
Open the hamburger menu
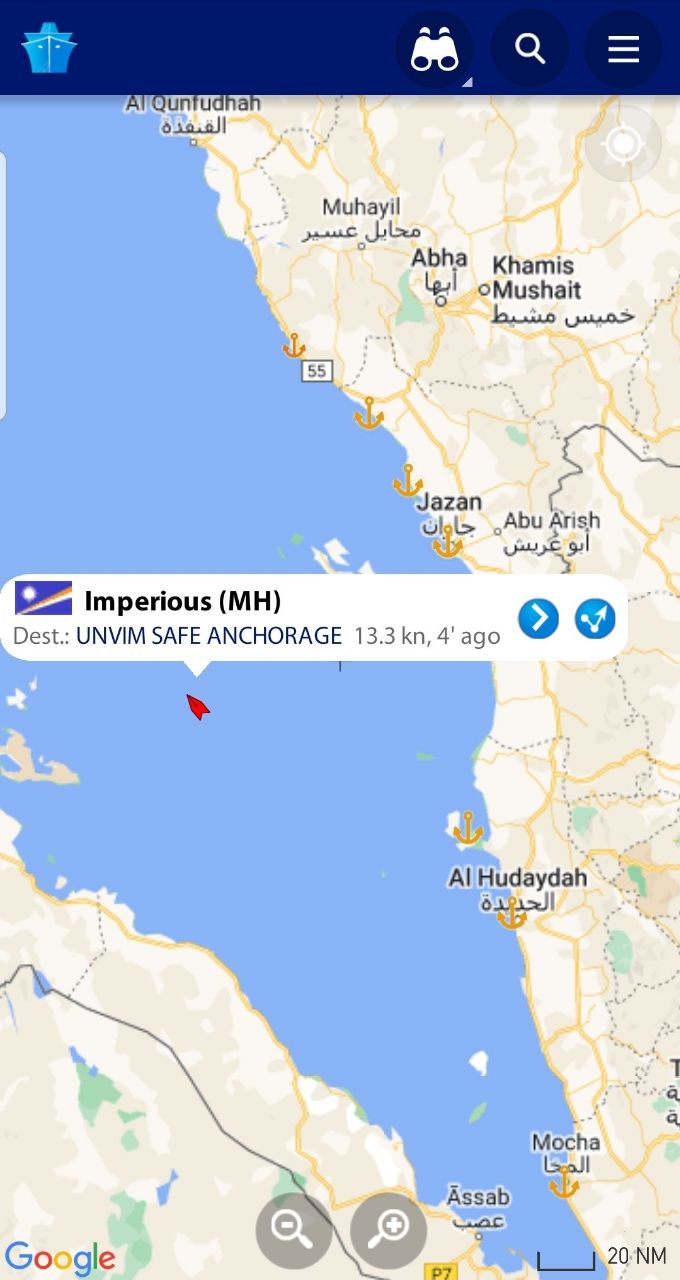pos(623,48)
